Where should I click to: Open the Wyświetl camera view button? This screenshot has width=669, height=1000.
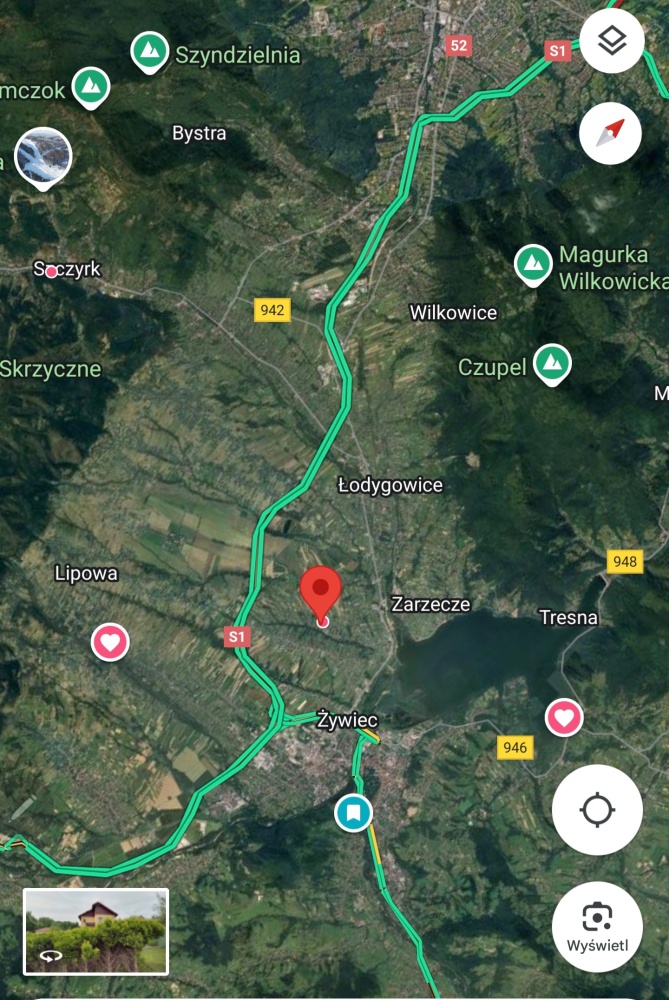point(597,926)
